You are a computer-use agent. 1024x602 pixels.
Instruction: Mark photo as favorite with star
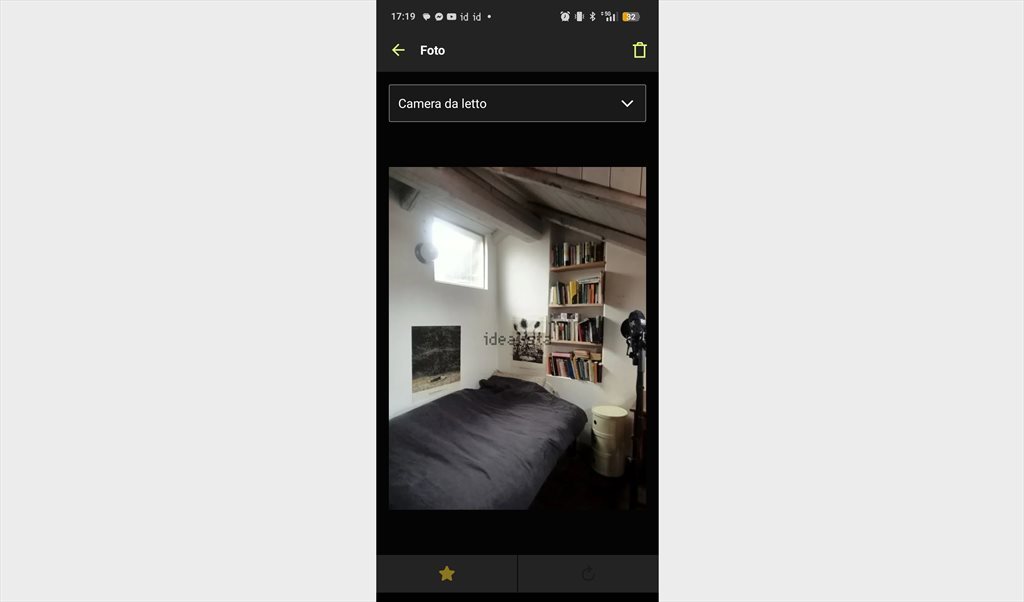pyautogui.click(x=447, y=574)
